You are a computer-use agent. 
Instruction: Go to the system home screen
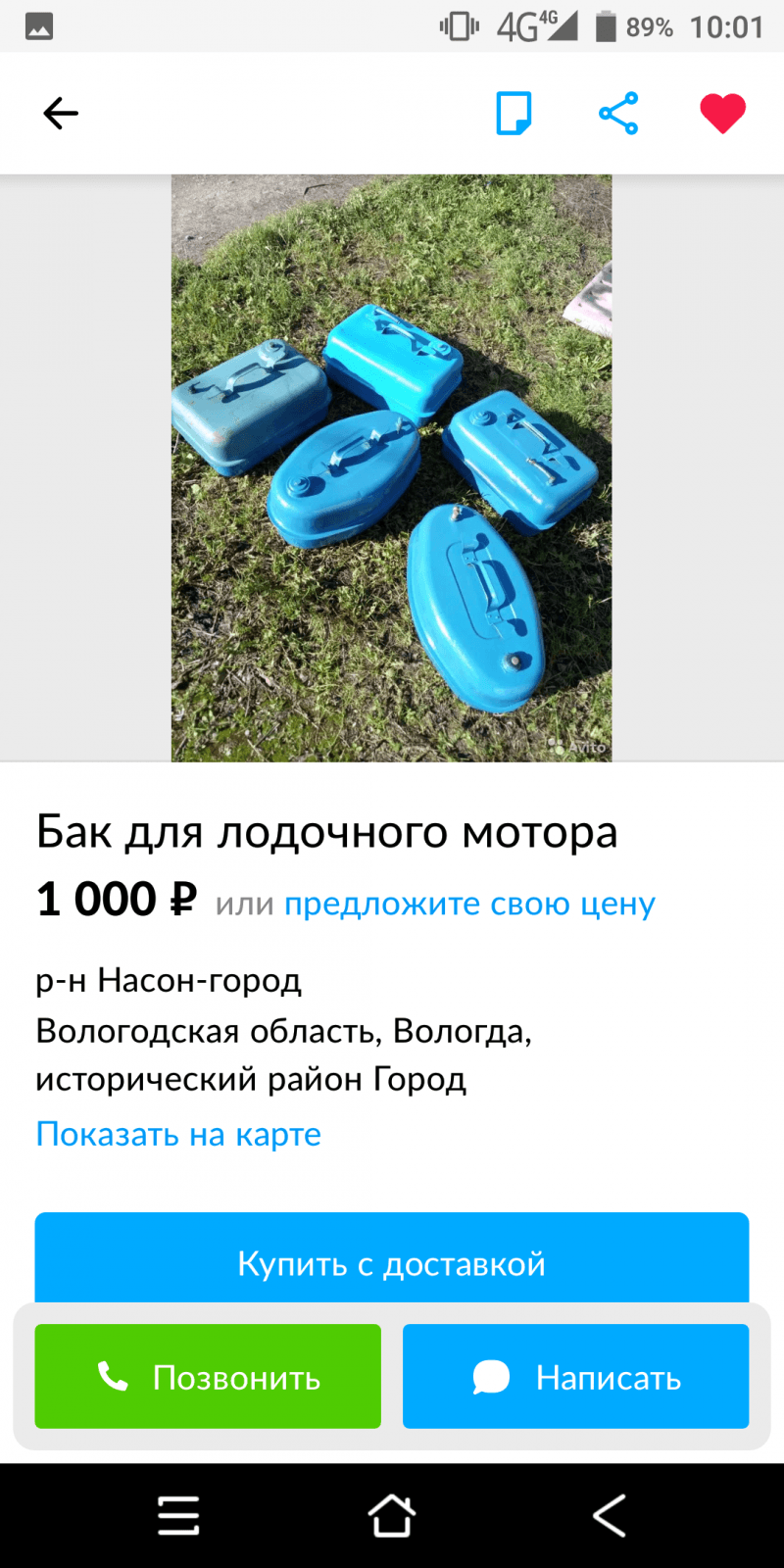391,1515
